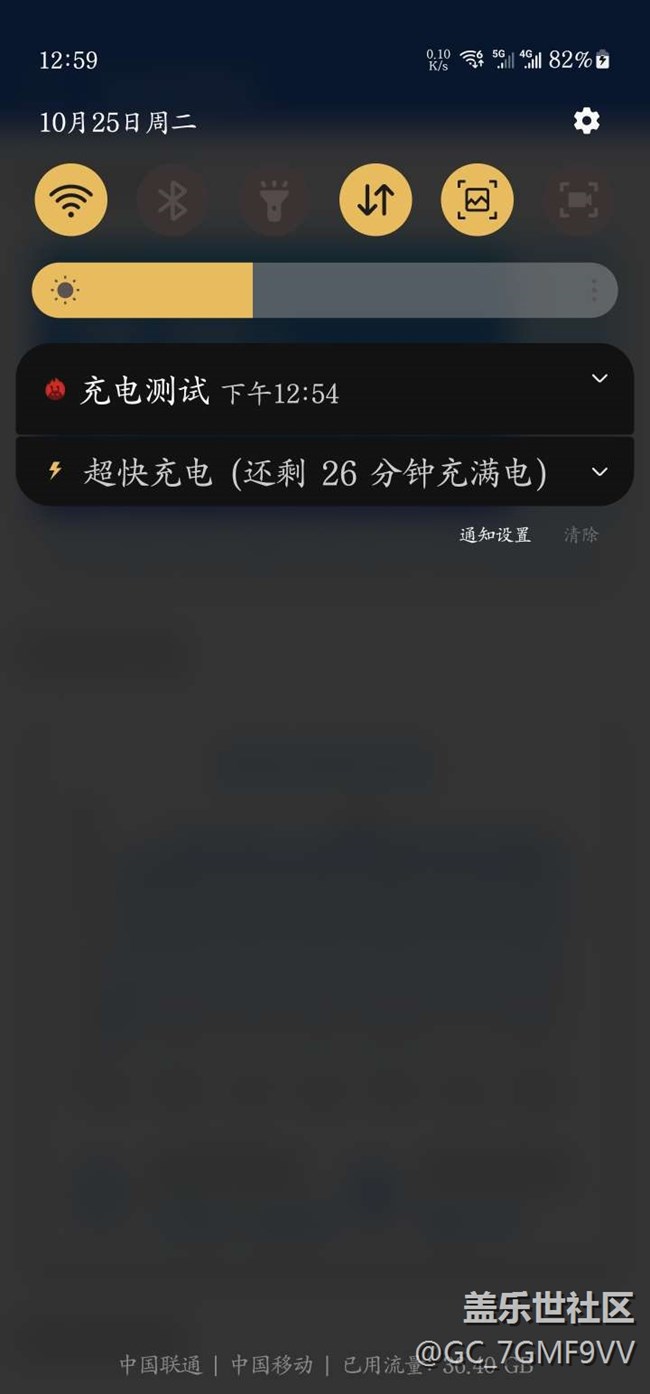Tap the screen recorder tile
The width and height of the screenshot is (650, 1394).
pyautogui.click(x=578, y=200)
